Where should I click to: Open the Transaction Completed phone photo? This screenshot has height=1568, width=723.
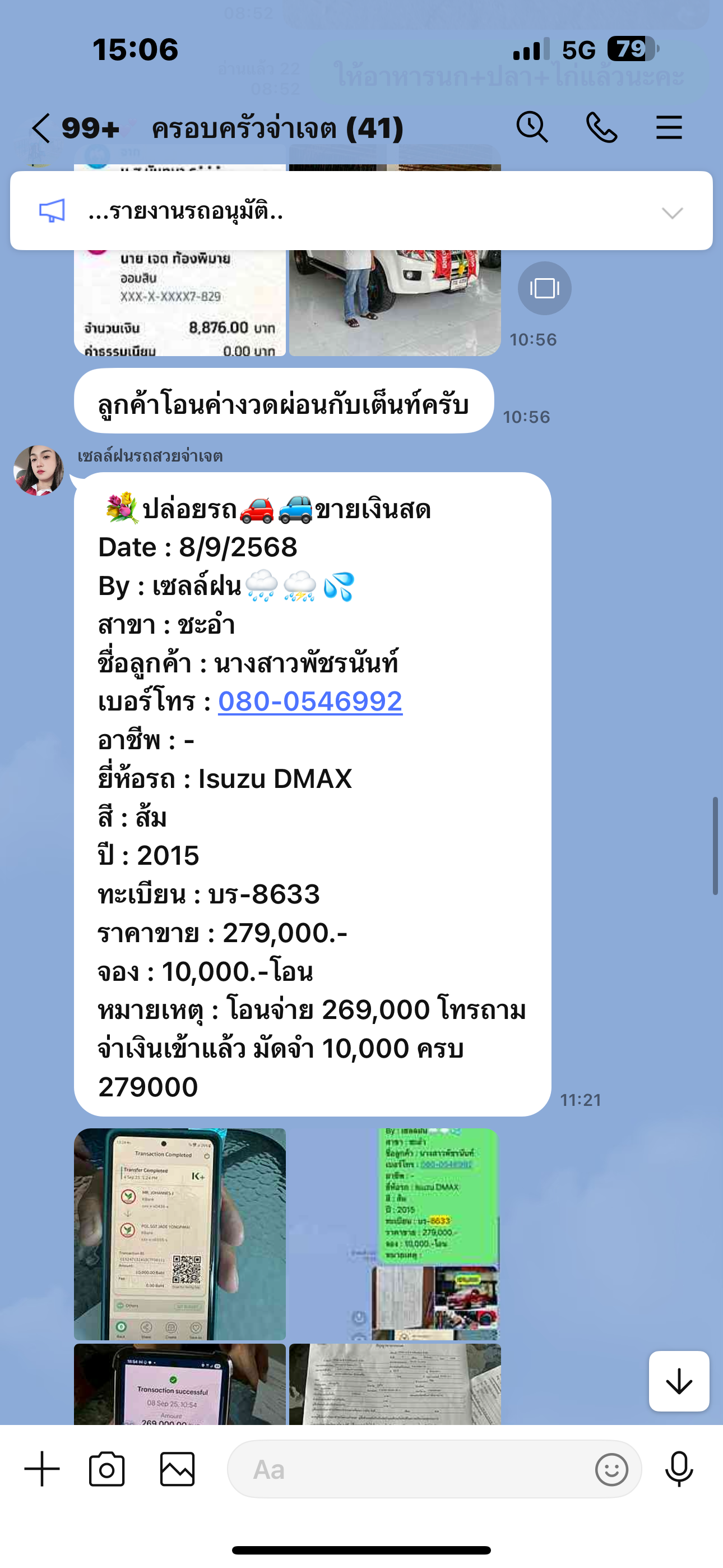pos(179,1234)
